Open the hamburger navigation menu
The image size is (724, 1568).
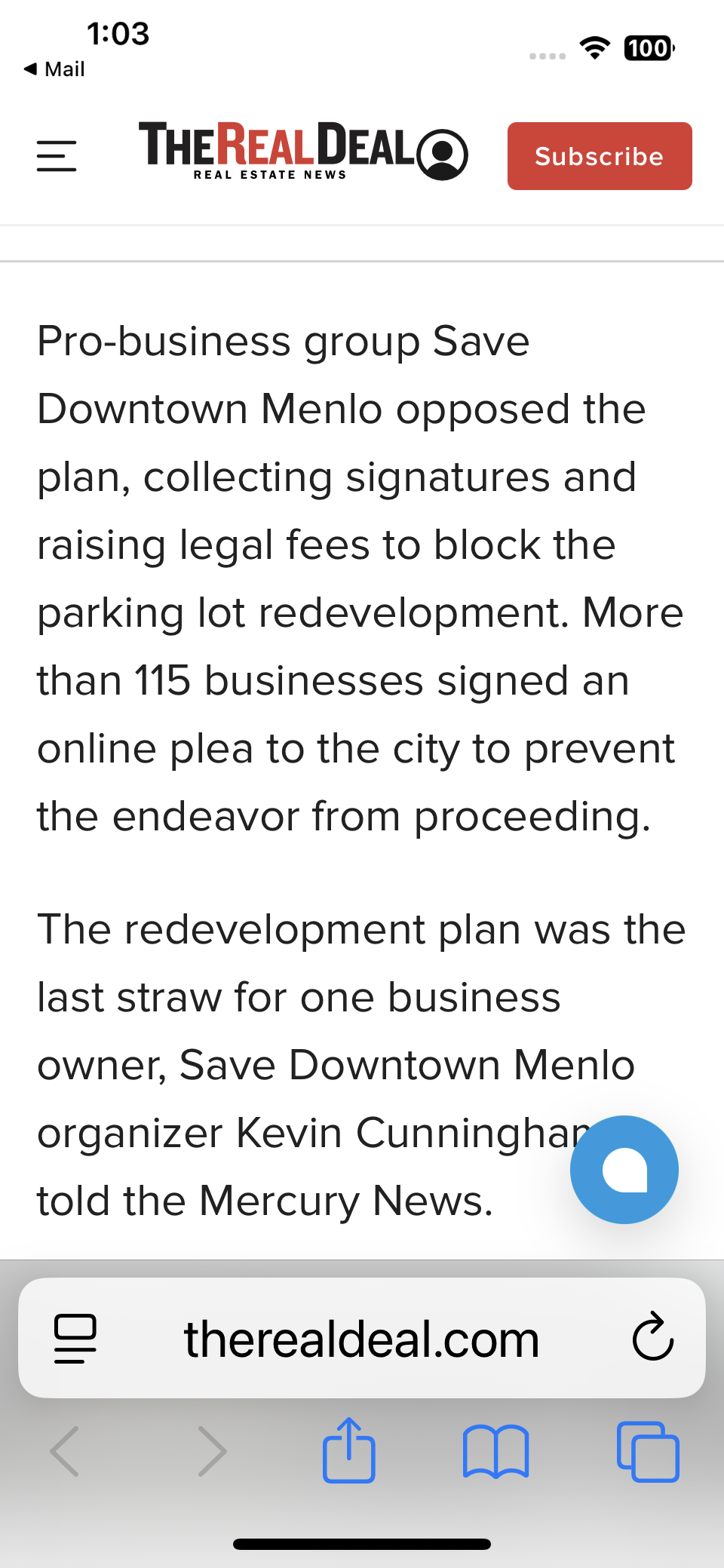57,155
